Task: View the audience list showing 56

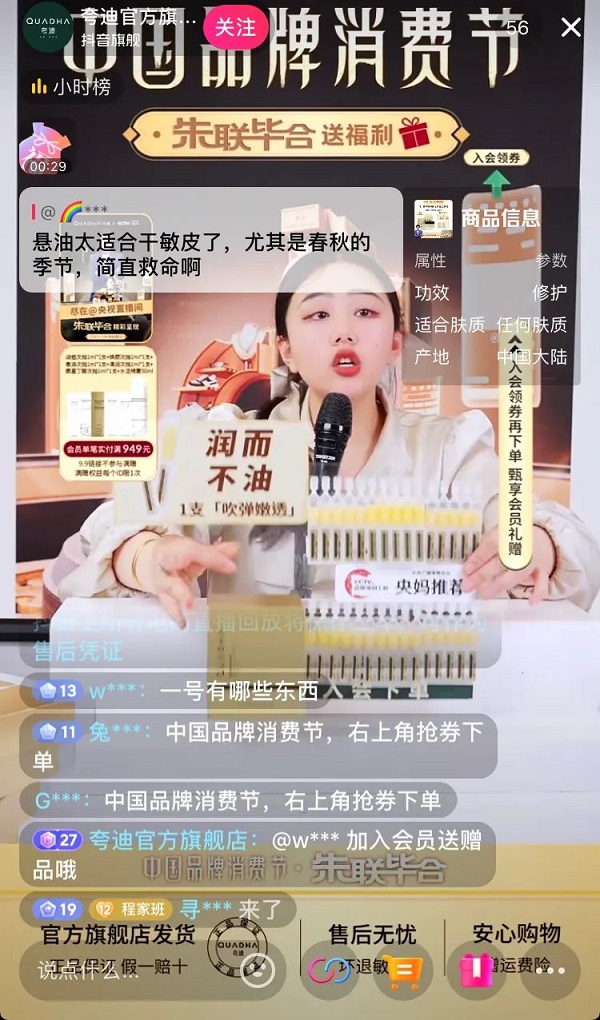Action: coord(516,27)
